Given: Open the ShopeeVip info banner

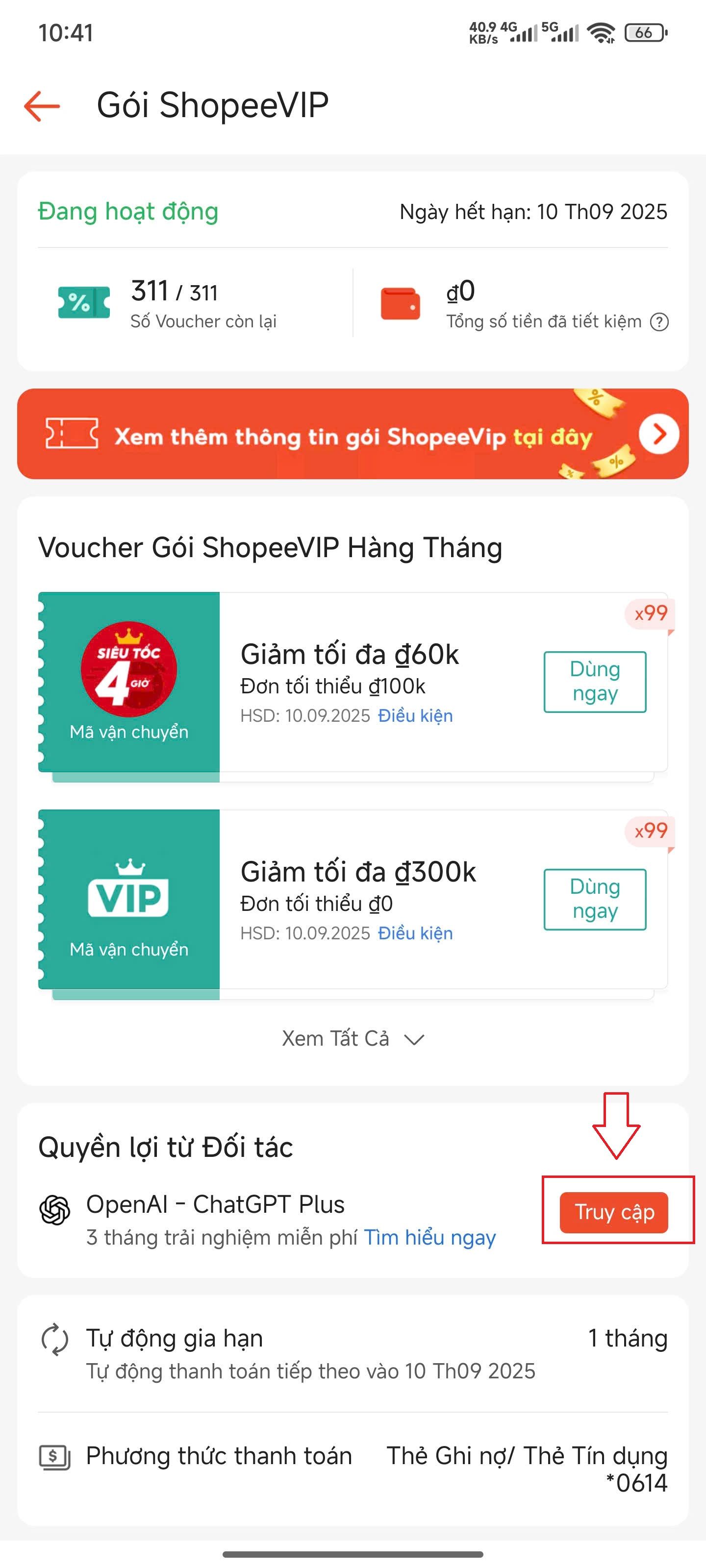Looking at the screenshot, I should [353, 434].
